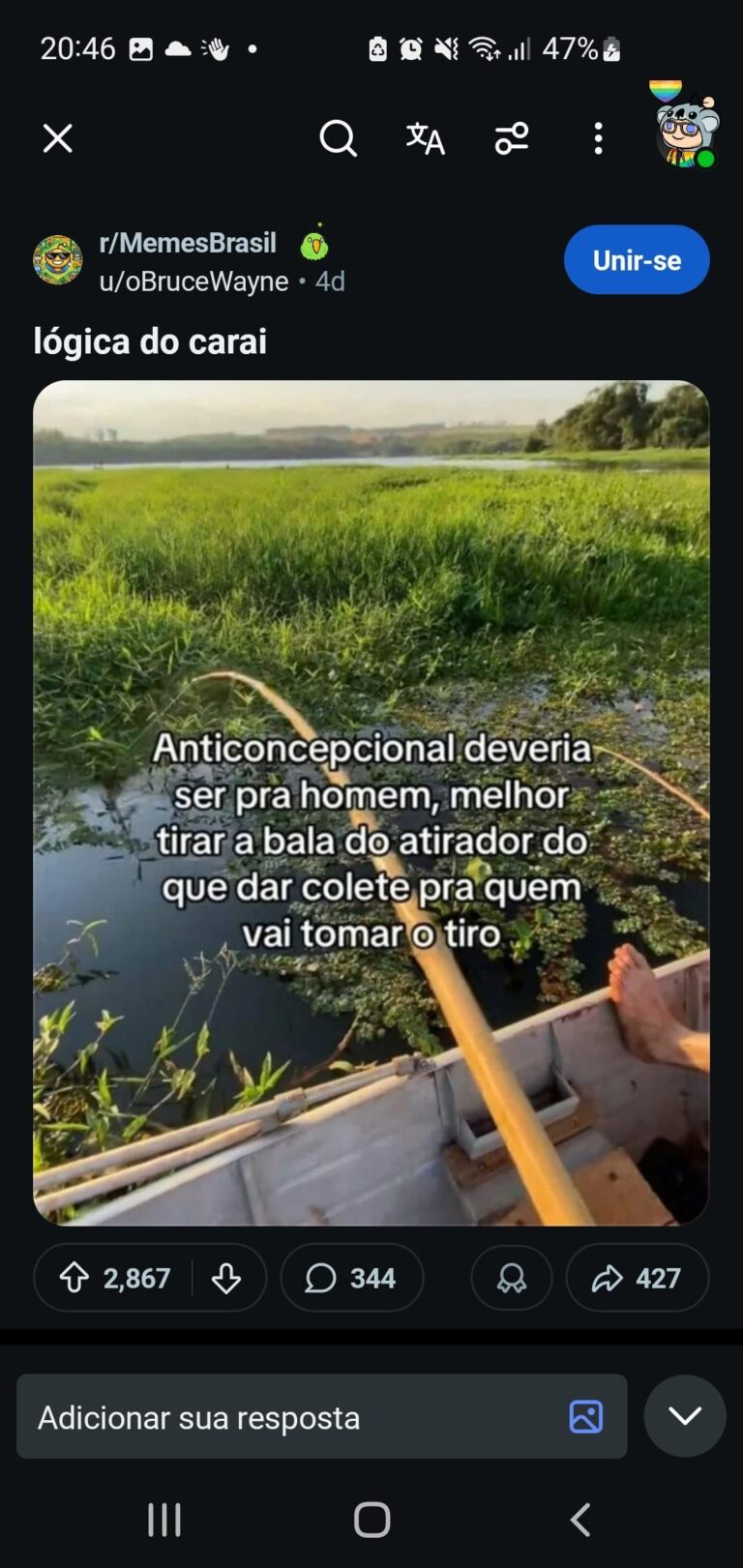
Task: Join r/MemesBrasil with Unir-se
Action: point(637,259)
